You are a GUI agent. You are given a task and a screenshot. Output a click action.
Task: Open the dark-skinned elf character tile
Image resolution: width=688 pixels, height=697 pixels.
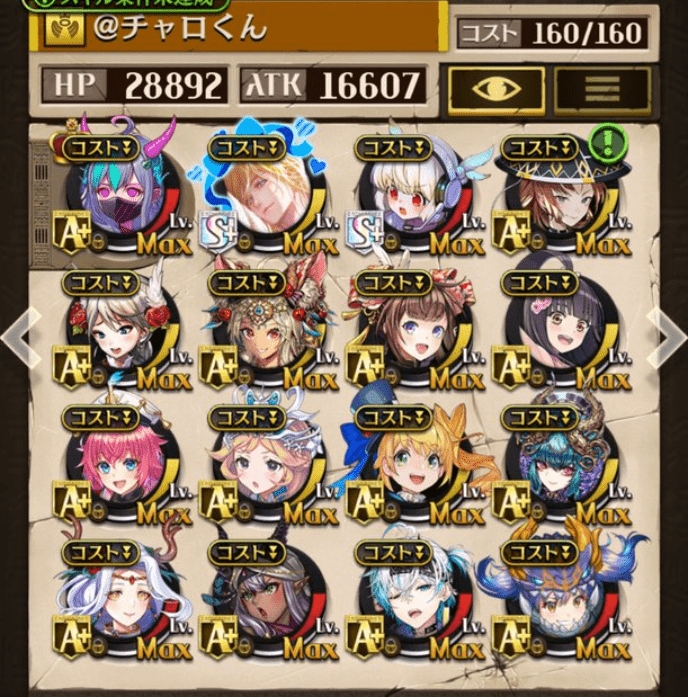pyautogui.click(x=264, y=602)
